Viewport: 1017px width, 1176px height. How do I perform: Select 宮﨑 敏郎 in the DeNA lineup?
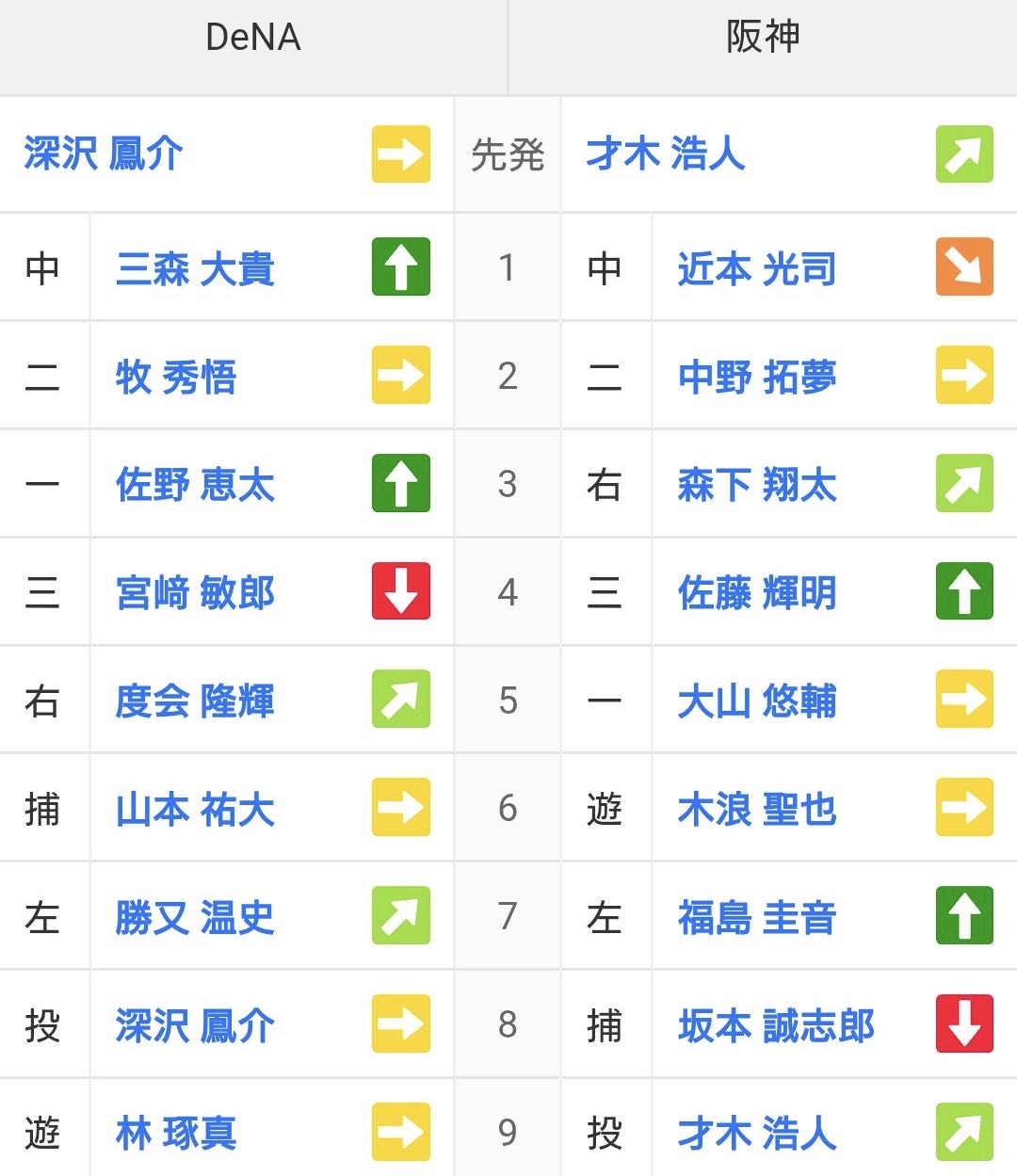point(195,594)
